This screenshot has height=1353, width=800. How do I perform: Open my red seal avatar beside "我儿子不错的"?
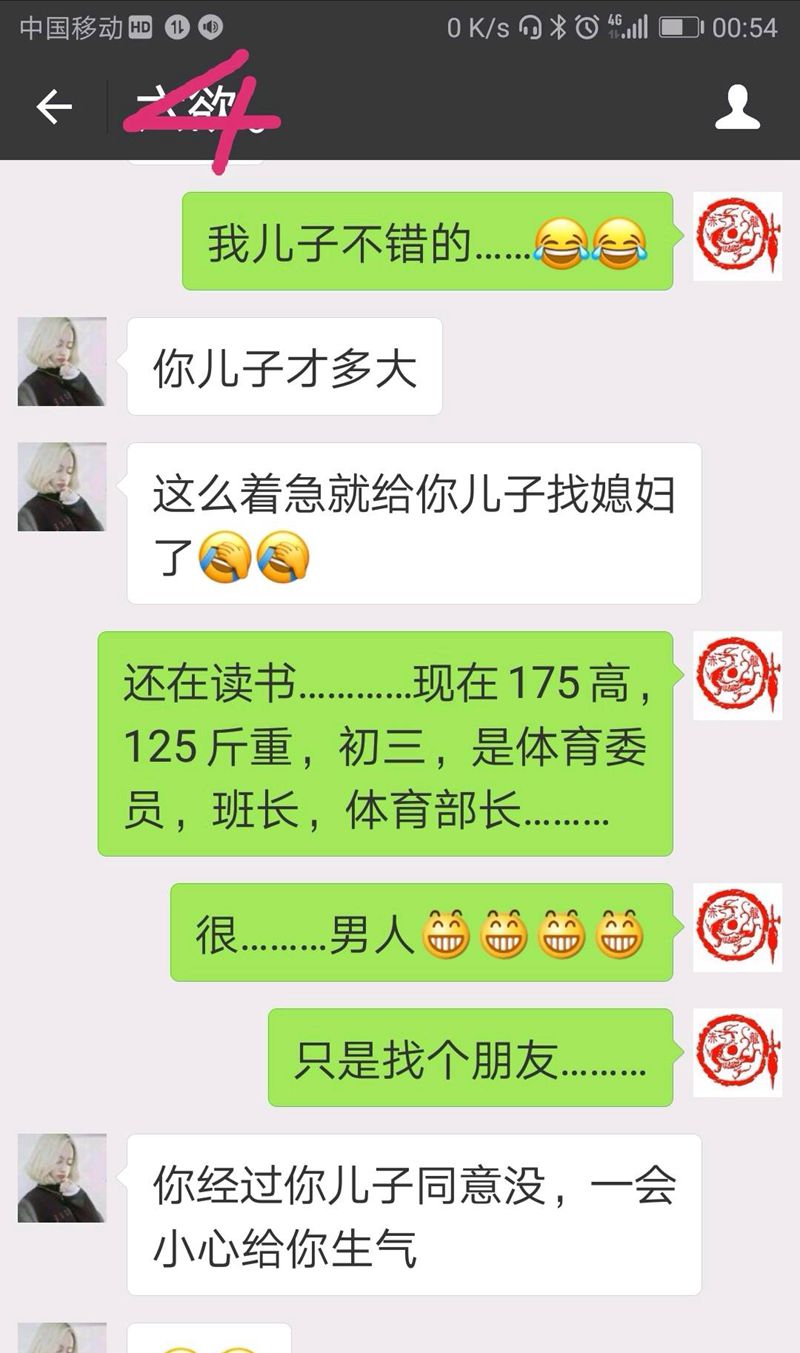coord(737,236)
